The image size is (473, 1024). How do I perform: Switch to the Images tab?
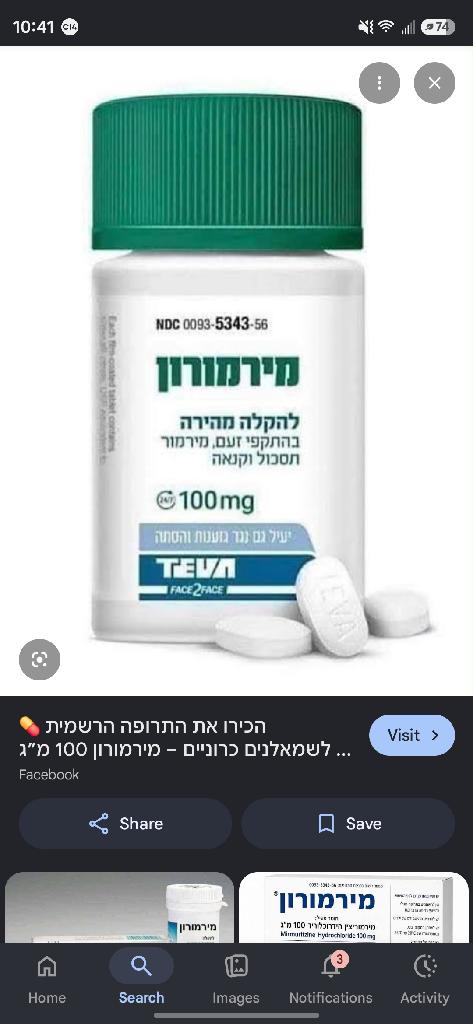[x=236, y=978]
